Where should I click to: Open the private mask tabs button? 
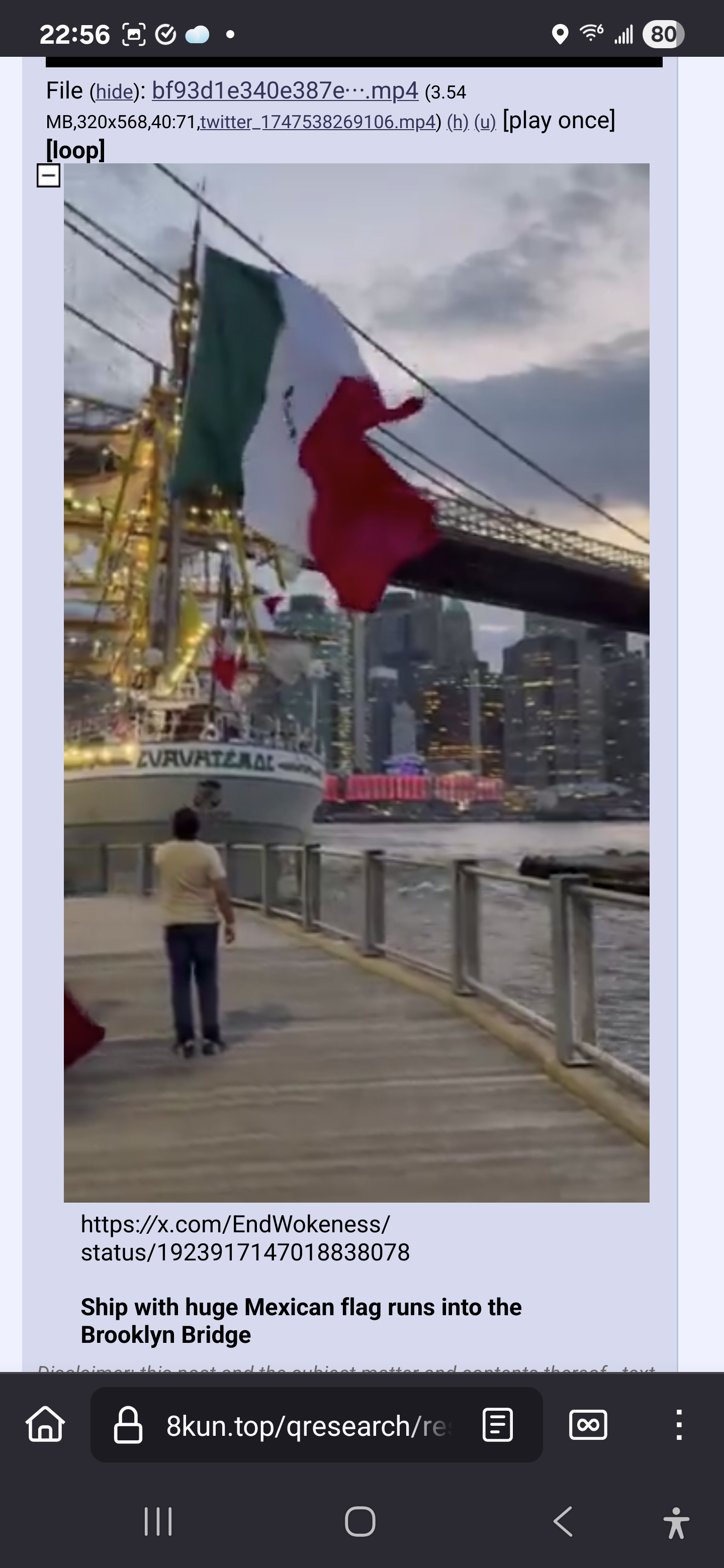tap(588, 1425)
